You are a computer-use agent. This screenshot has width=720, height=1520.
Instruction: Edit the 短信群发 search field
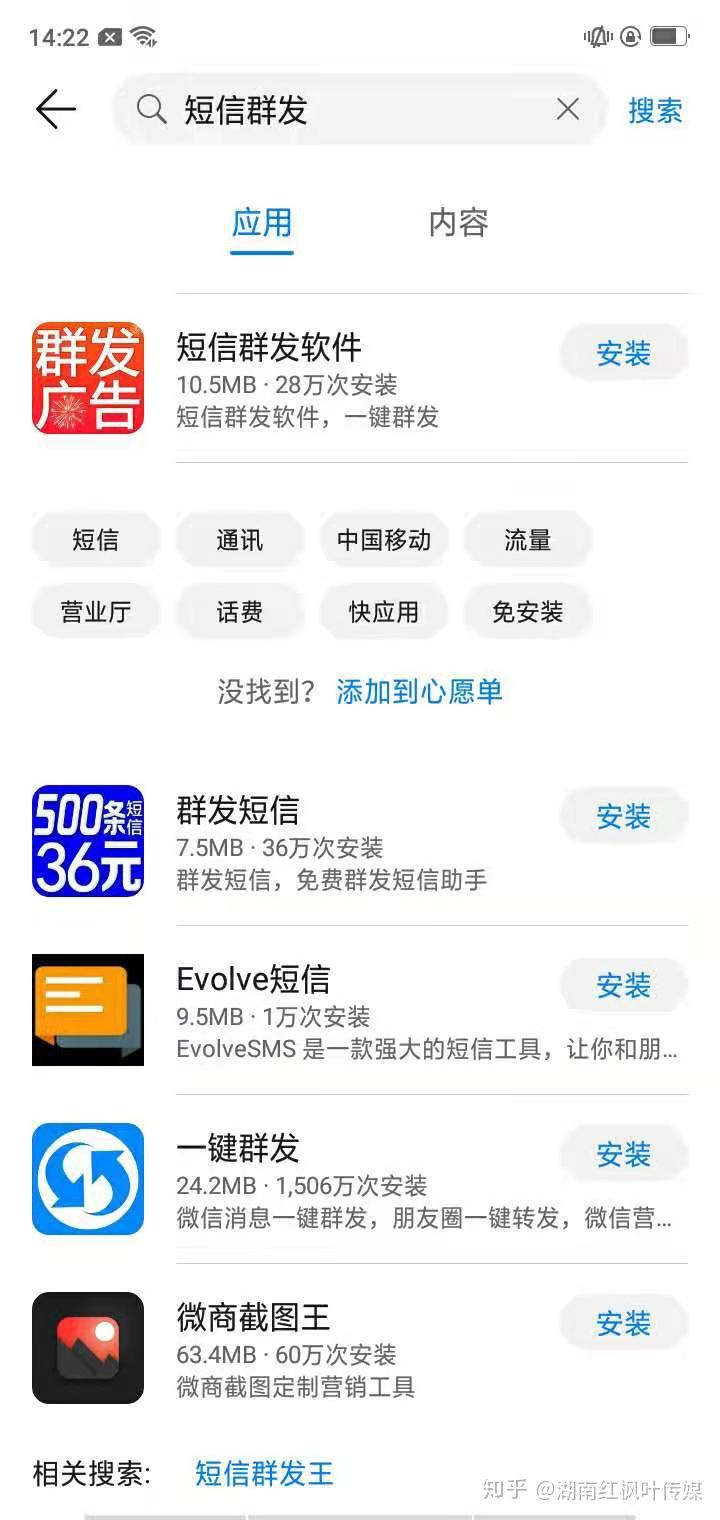(x=350, y=110)
